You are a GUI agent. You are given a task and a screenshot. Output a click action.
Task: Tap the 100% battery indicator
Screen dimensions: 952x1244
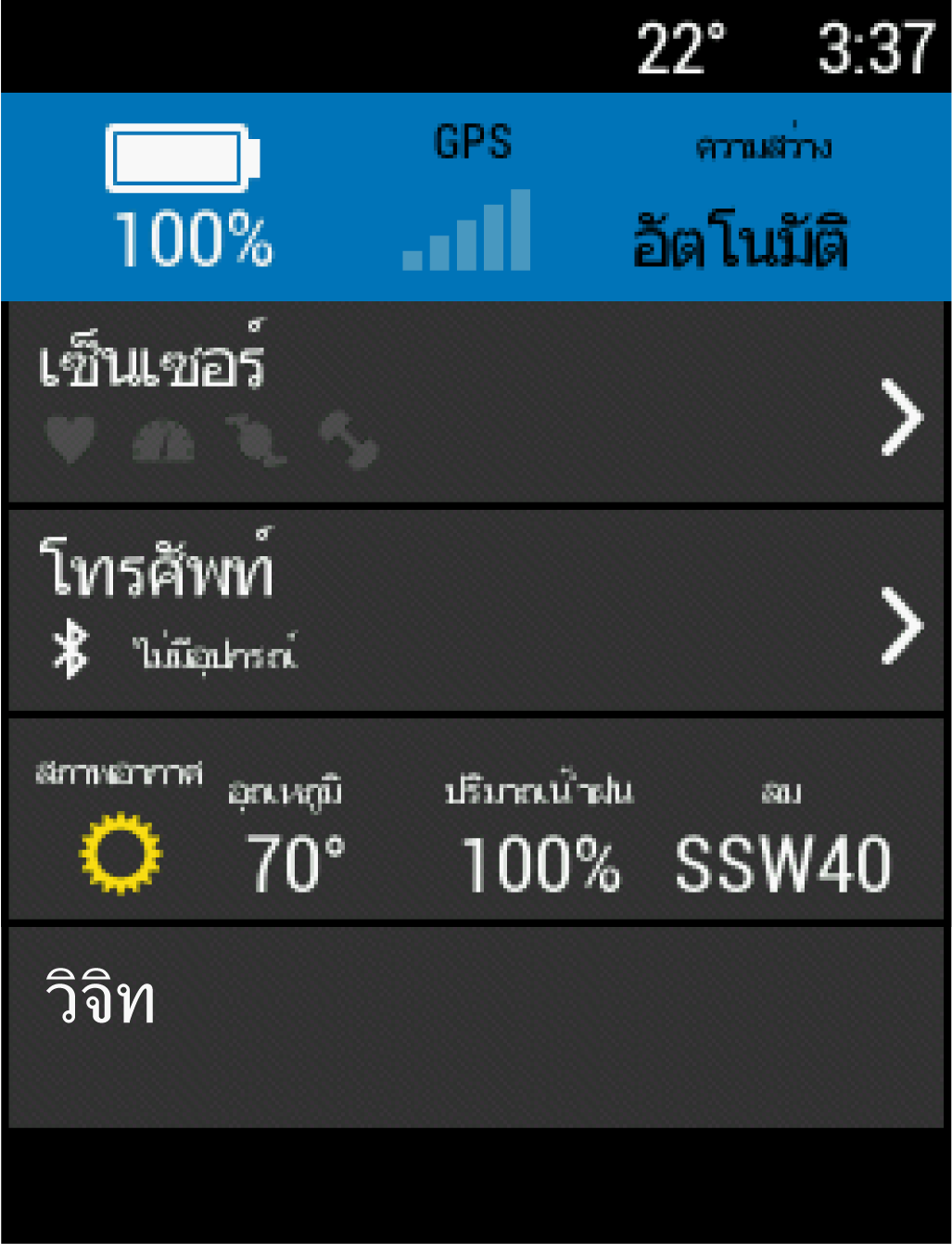(188, 197)
